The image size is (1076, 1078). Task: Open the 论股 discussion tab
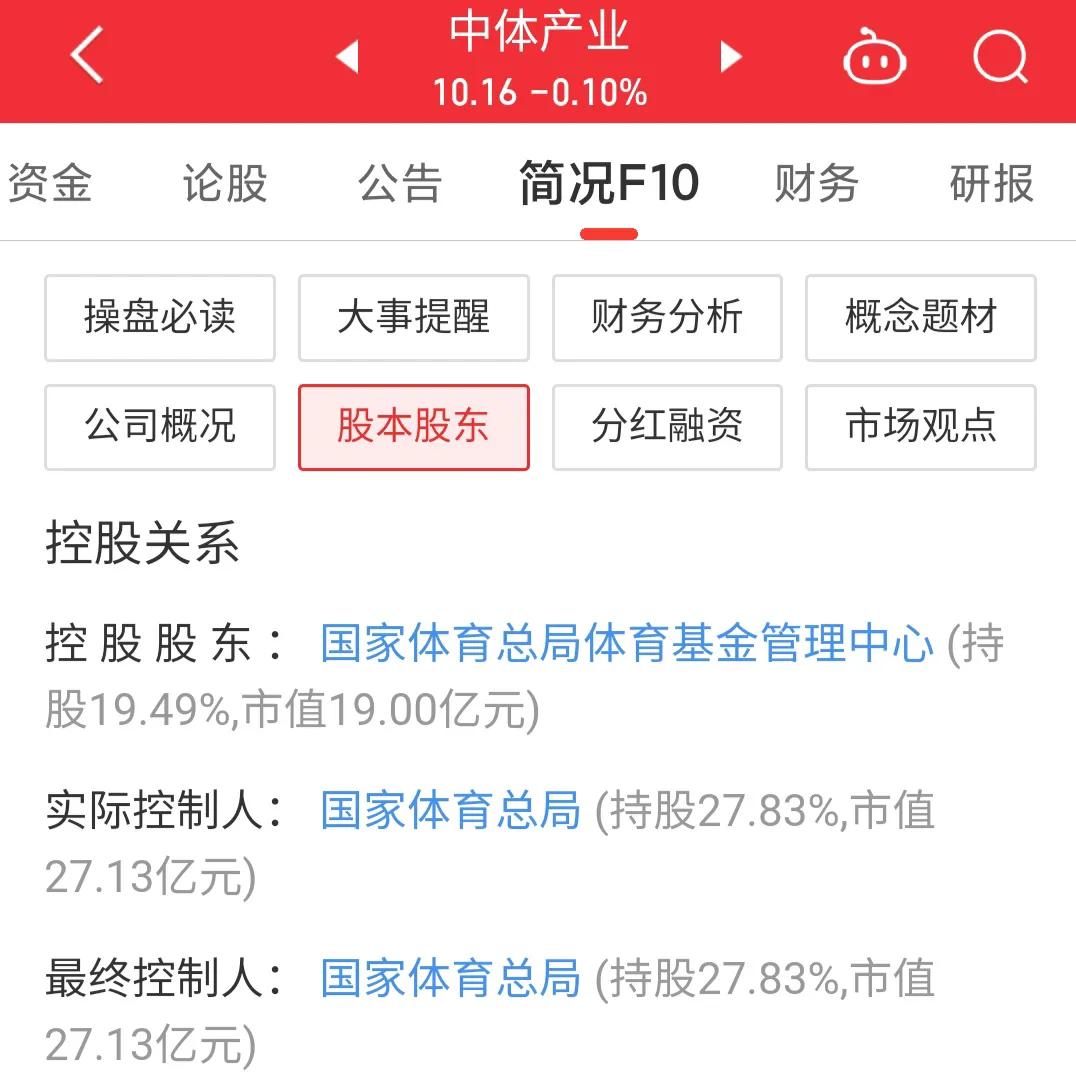(x=224, y=183)
